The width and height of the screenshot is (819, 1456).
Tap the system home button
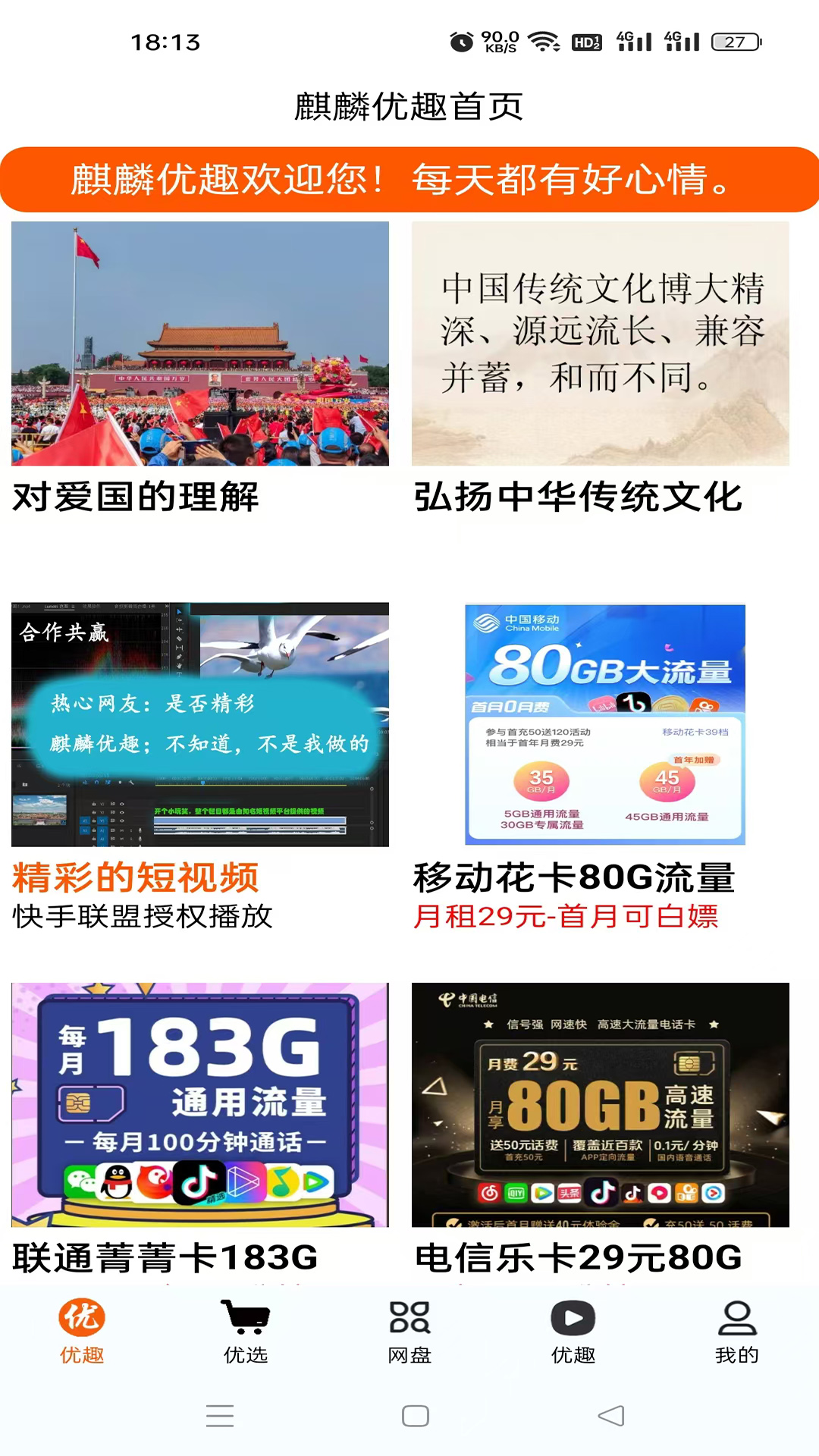(416, 1416)
